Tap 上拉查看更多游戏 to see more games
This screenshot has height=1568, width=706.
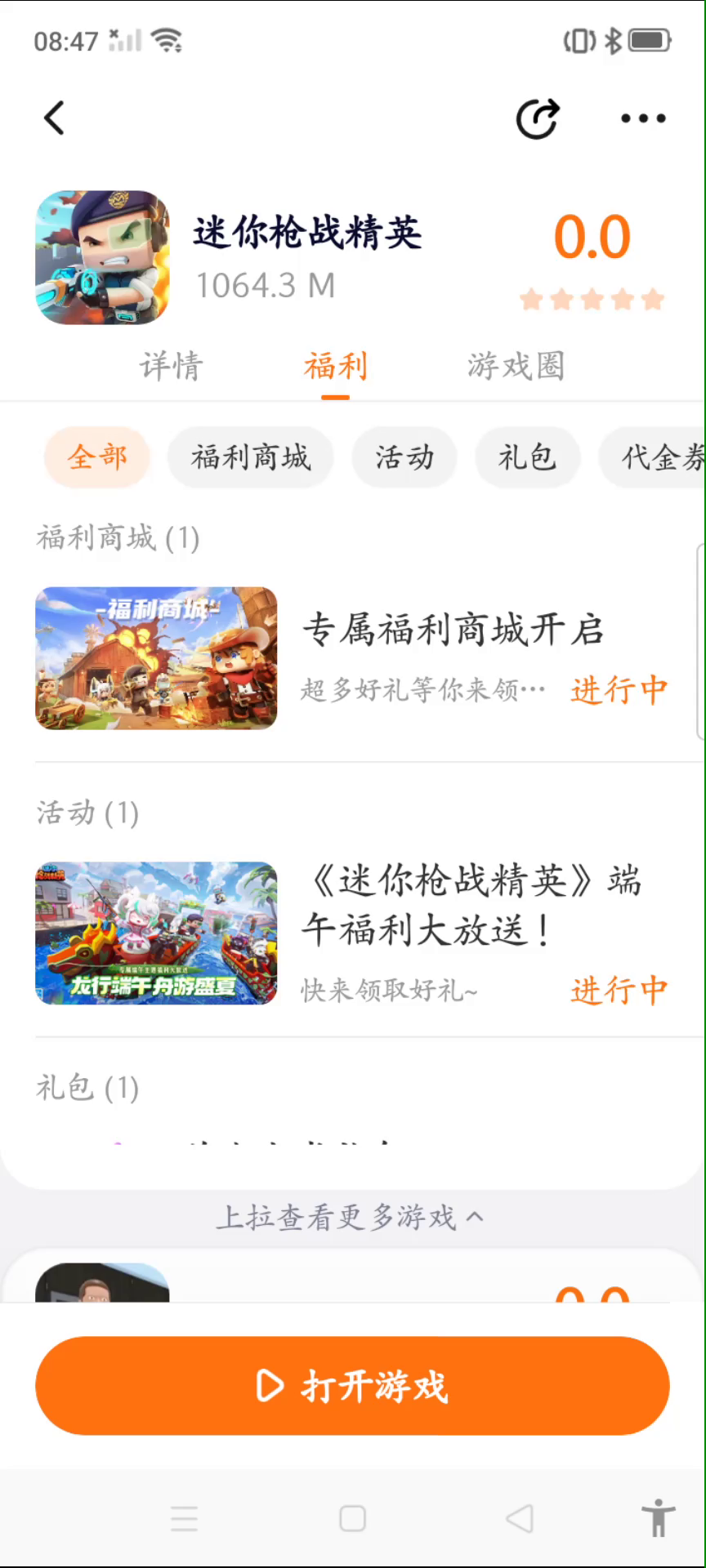(x=350, y=1218)
